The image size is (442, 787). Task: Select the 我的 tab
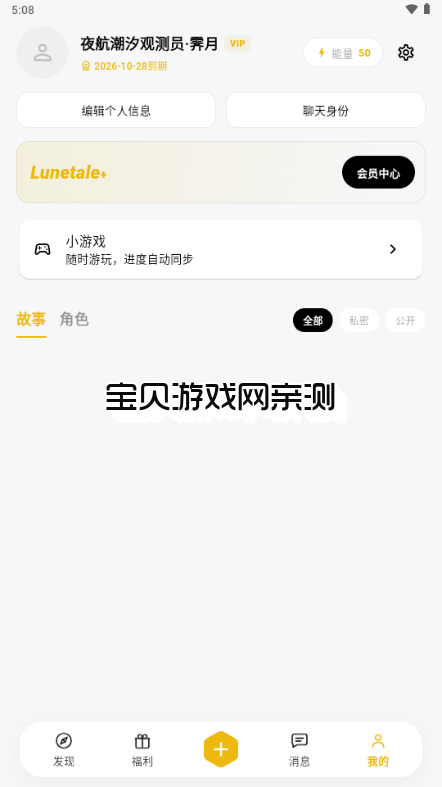[x=378, y=750]
